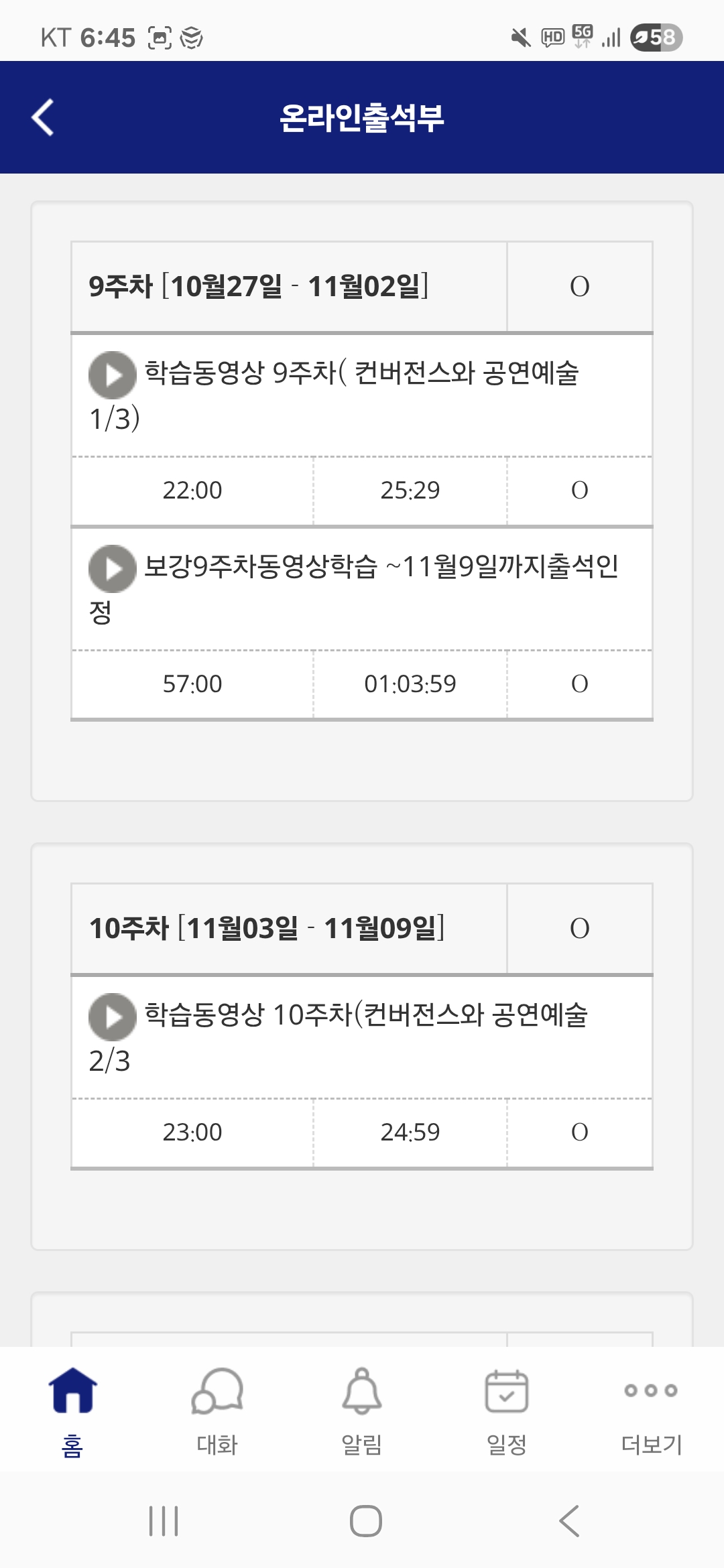Play the 10주차 학습동영상 video

113,1017
